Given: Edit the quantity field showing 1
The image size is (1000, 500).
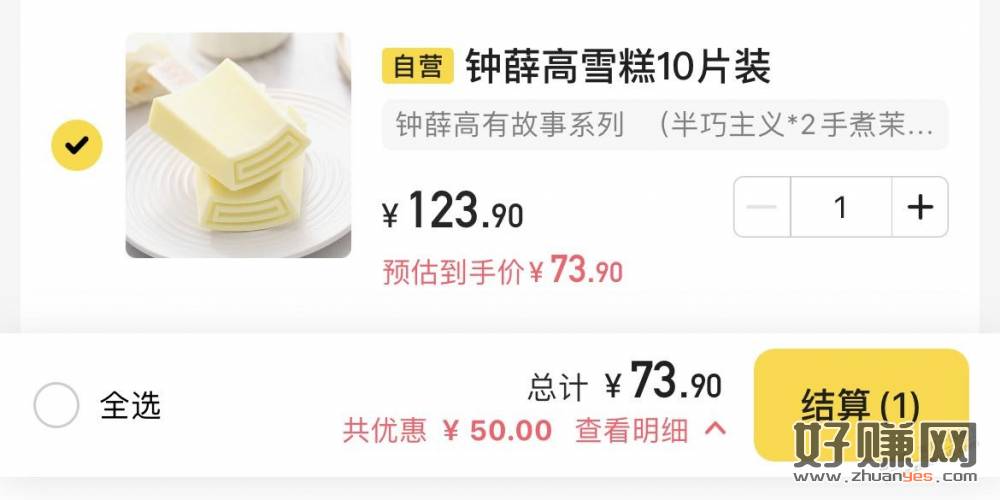Looking at the screenshot, I should (840, 207).
